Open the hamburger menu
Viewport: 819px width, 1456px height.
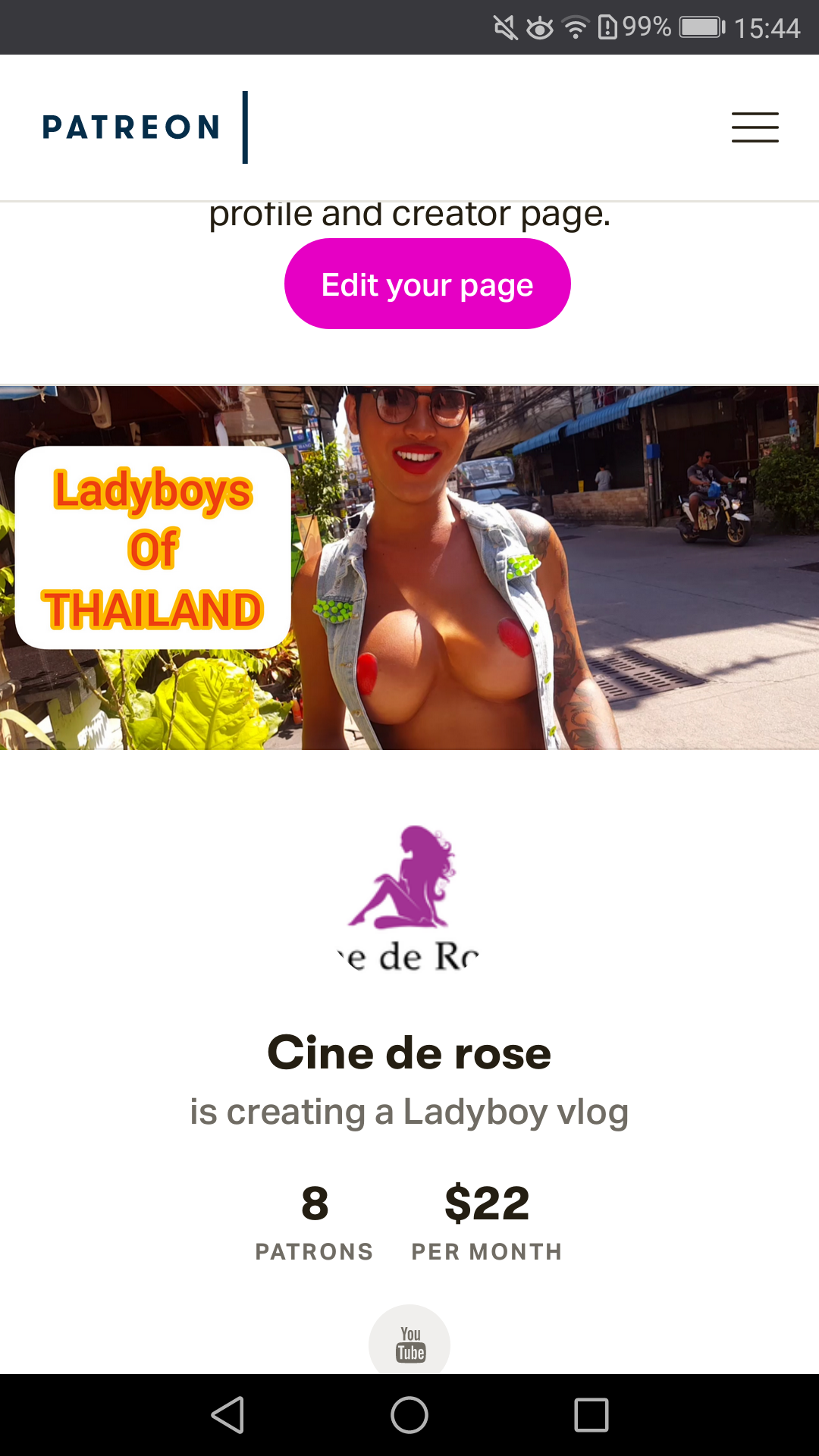pos(755,127)
